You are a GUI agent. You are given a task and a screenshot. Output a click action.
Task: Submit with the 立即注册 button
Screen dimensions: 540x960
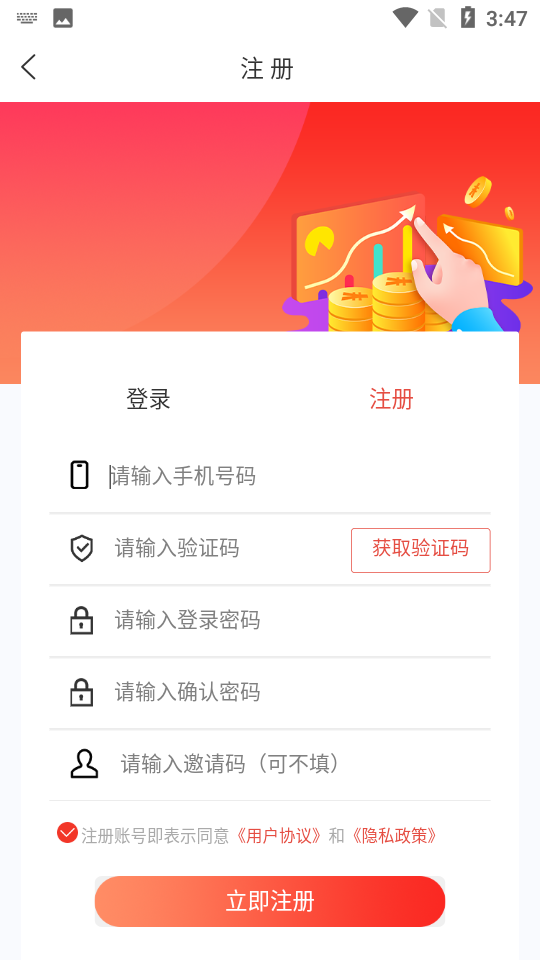(270, 901)
